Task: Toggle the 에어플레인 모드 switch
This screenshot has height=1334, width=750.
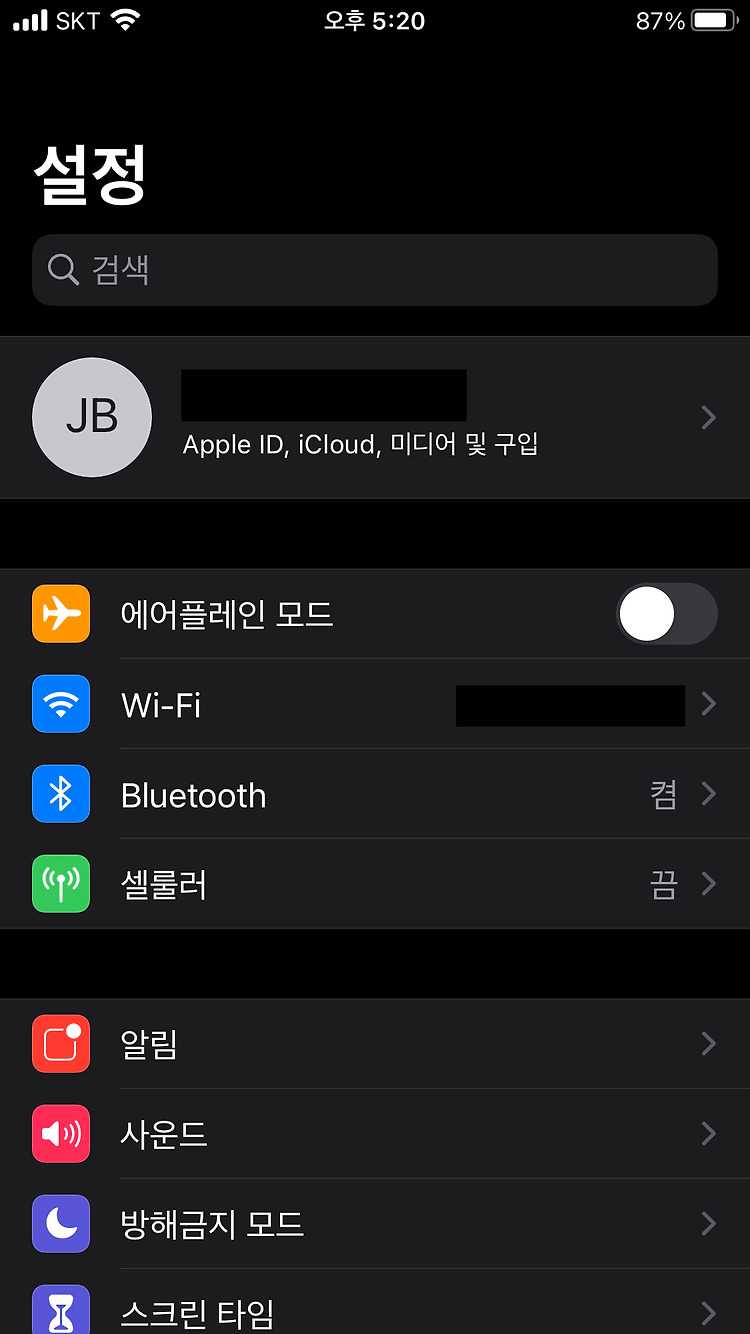Action: tap(667, 614)
